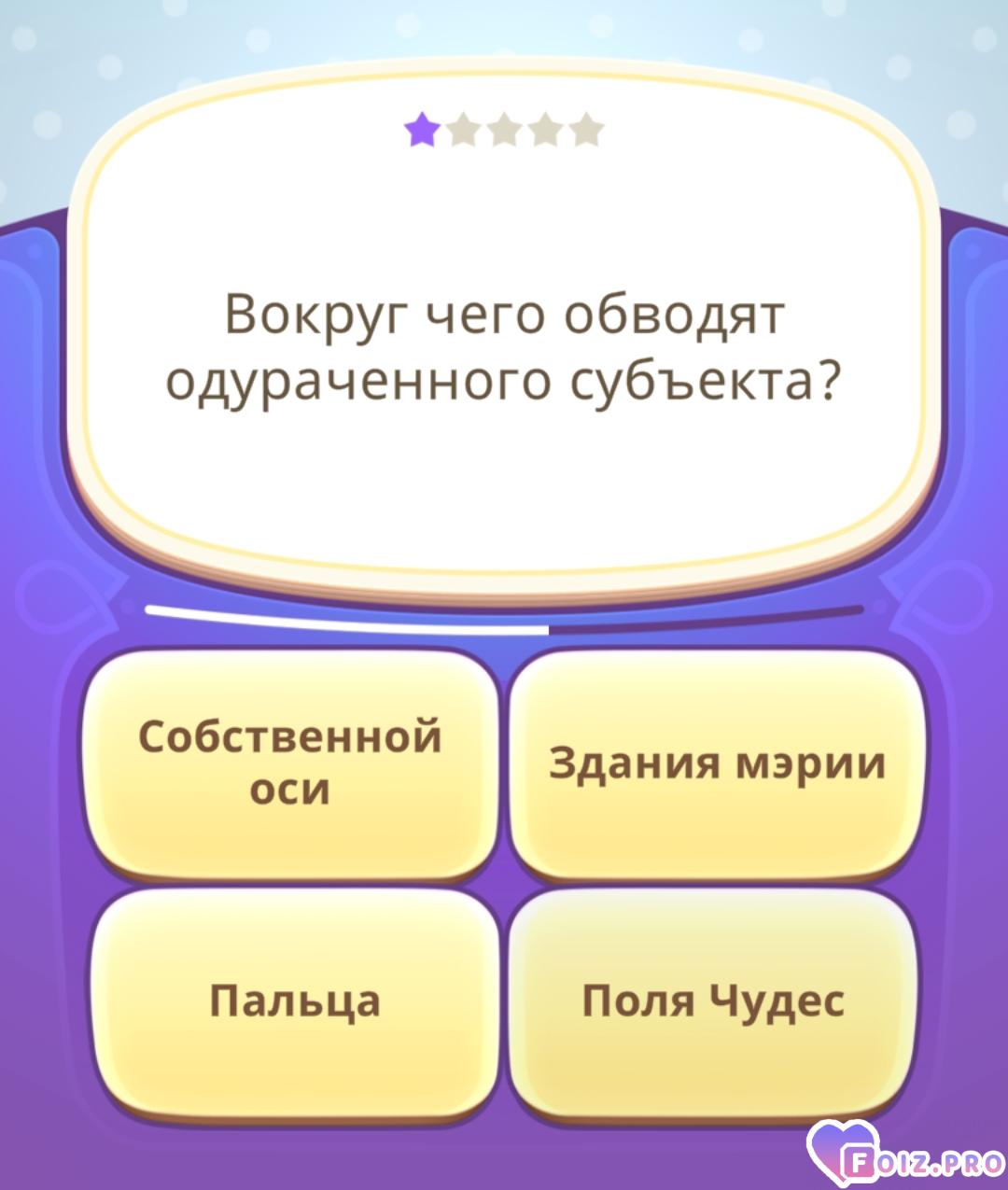Select the answer Собственной оси
Viewport: 1008px width, 1190px height.
290,763
